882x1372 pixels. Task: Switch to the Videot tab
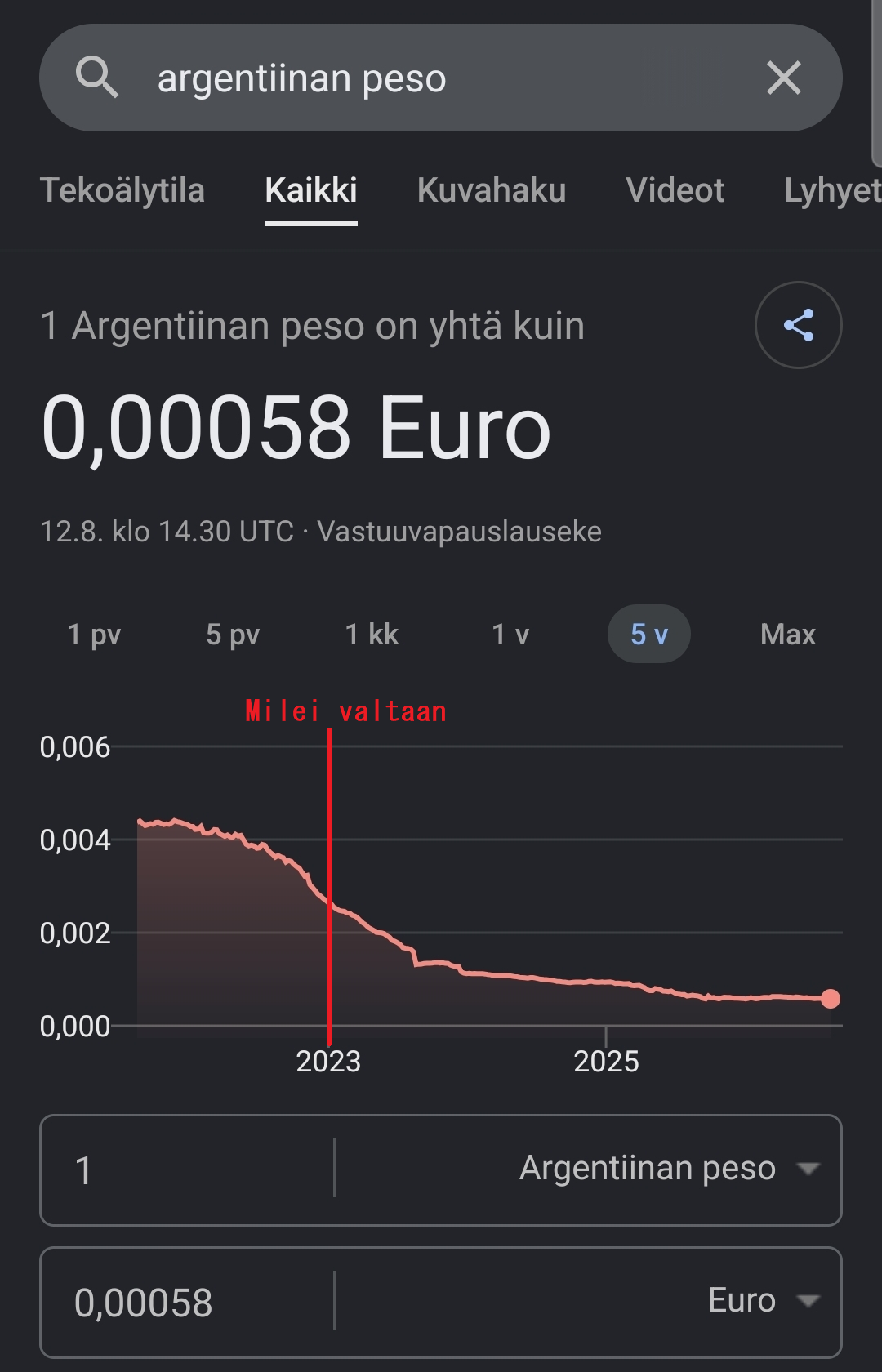click(x=675, y=190)
